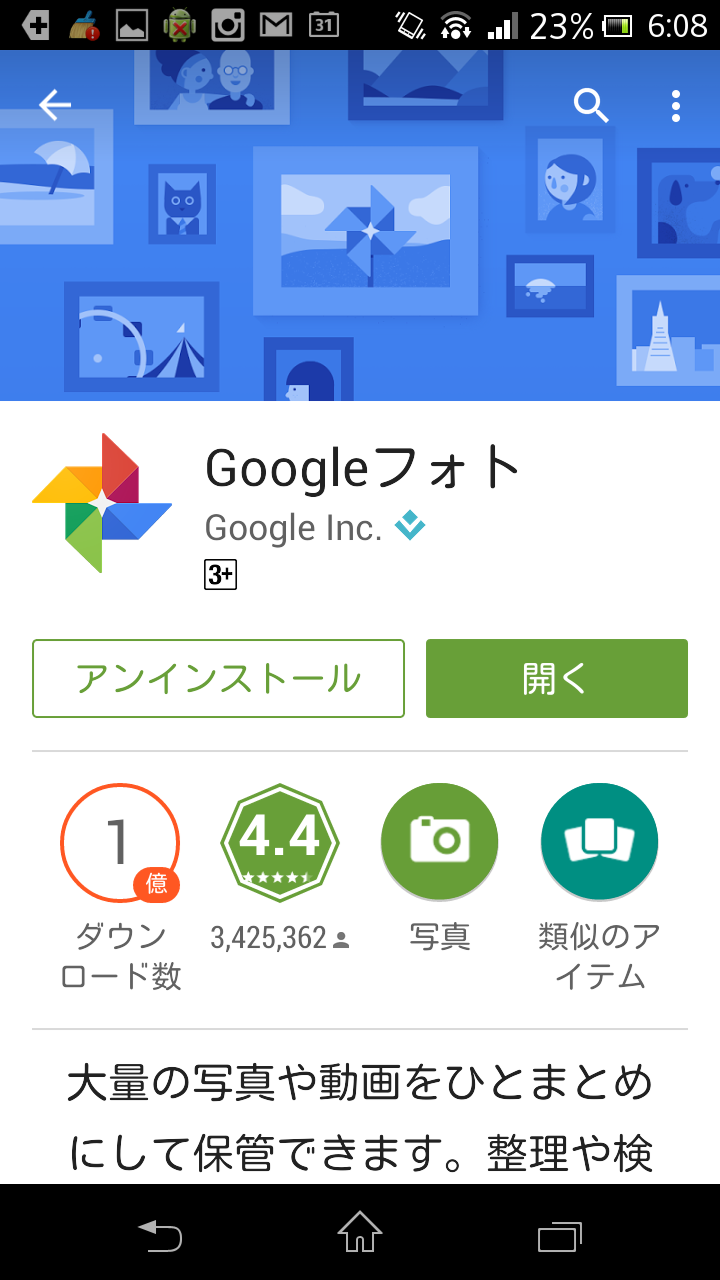
Task: Tap the system home button
Action: 360,1232
